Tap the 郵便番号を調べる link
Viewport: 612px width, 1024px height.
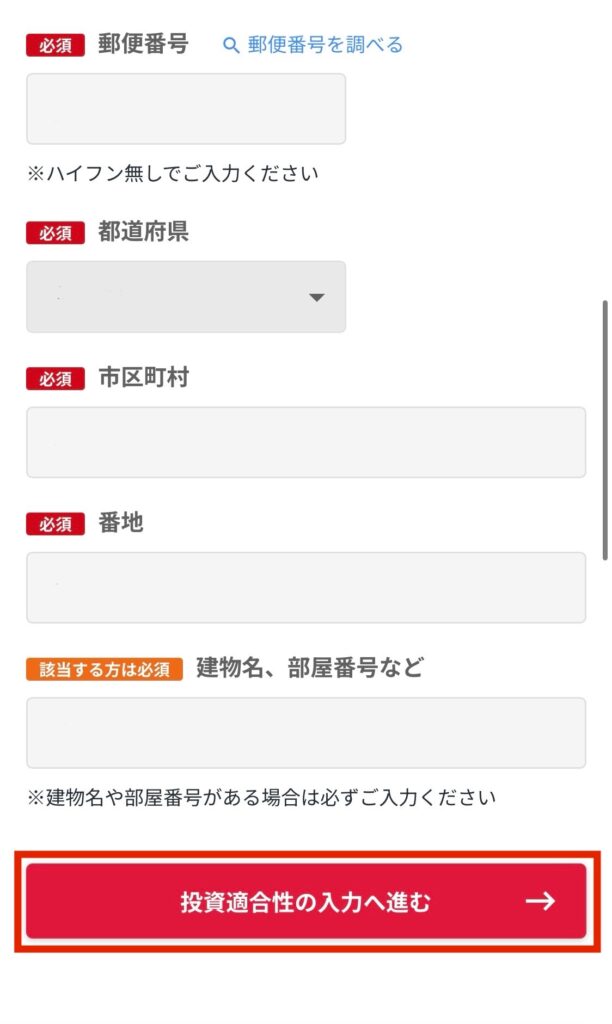(313, 45)
